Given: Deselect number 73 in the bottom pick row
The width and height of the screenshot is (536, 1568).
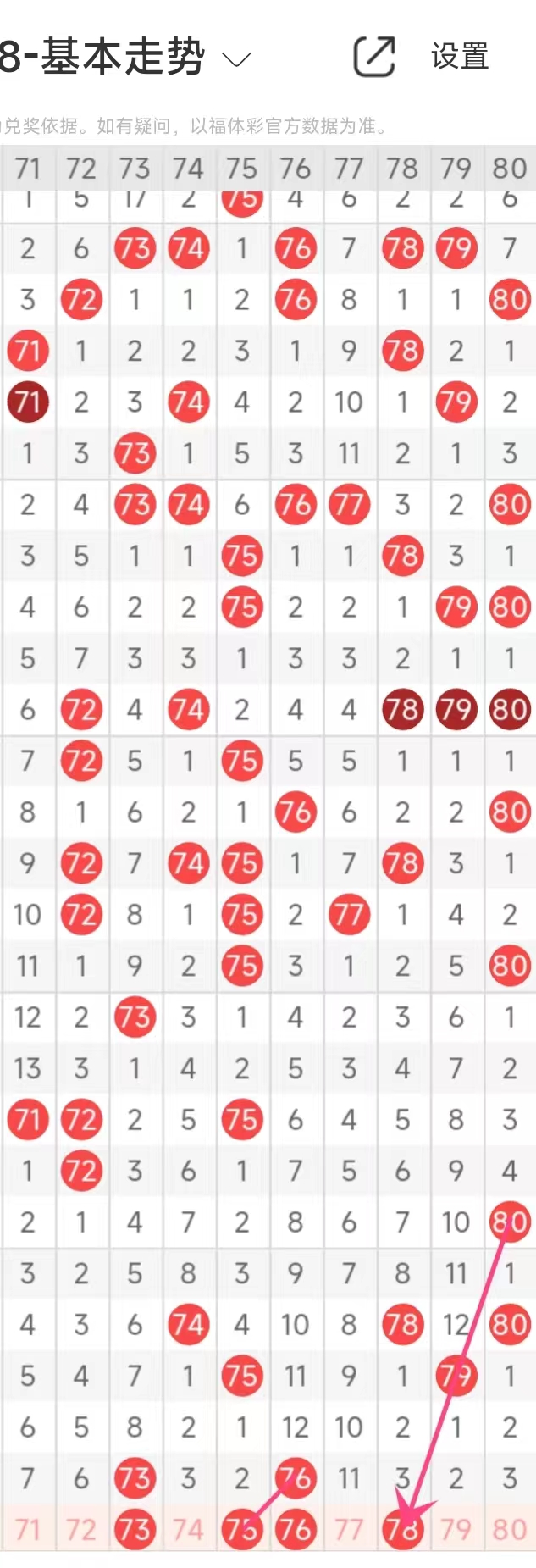Looking at the screenshot, I should 135,1529.
